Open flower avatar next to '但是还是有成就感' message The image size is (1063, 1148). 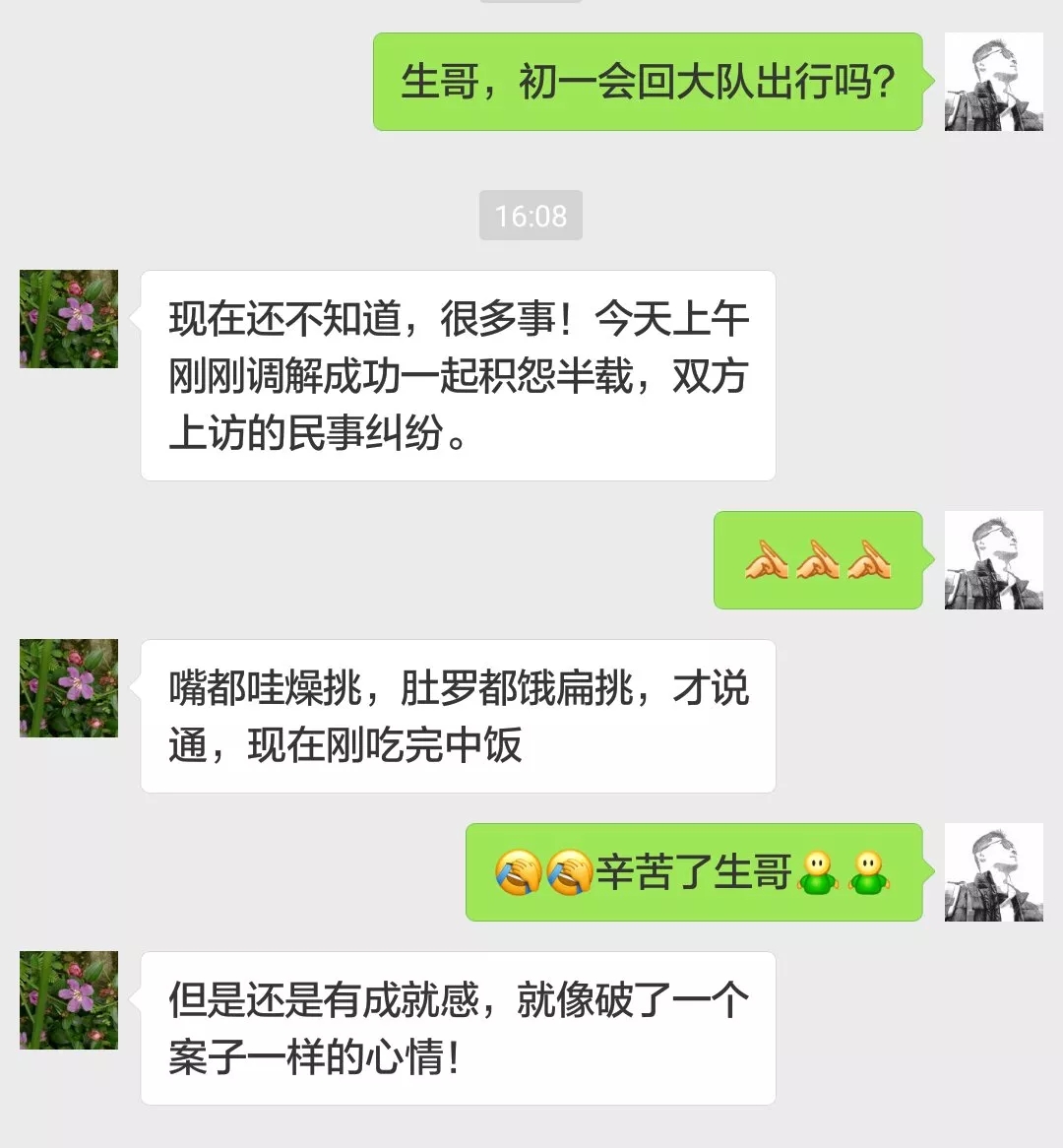[69, 999]
